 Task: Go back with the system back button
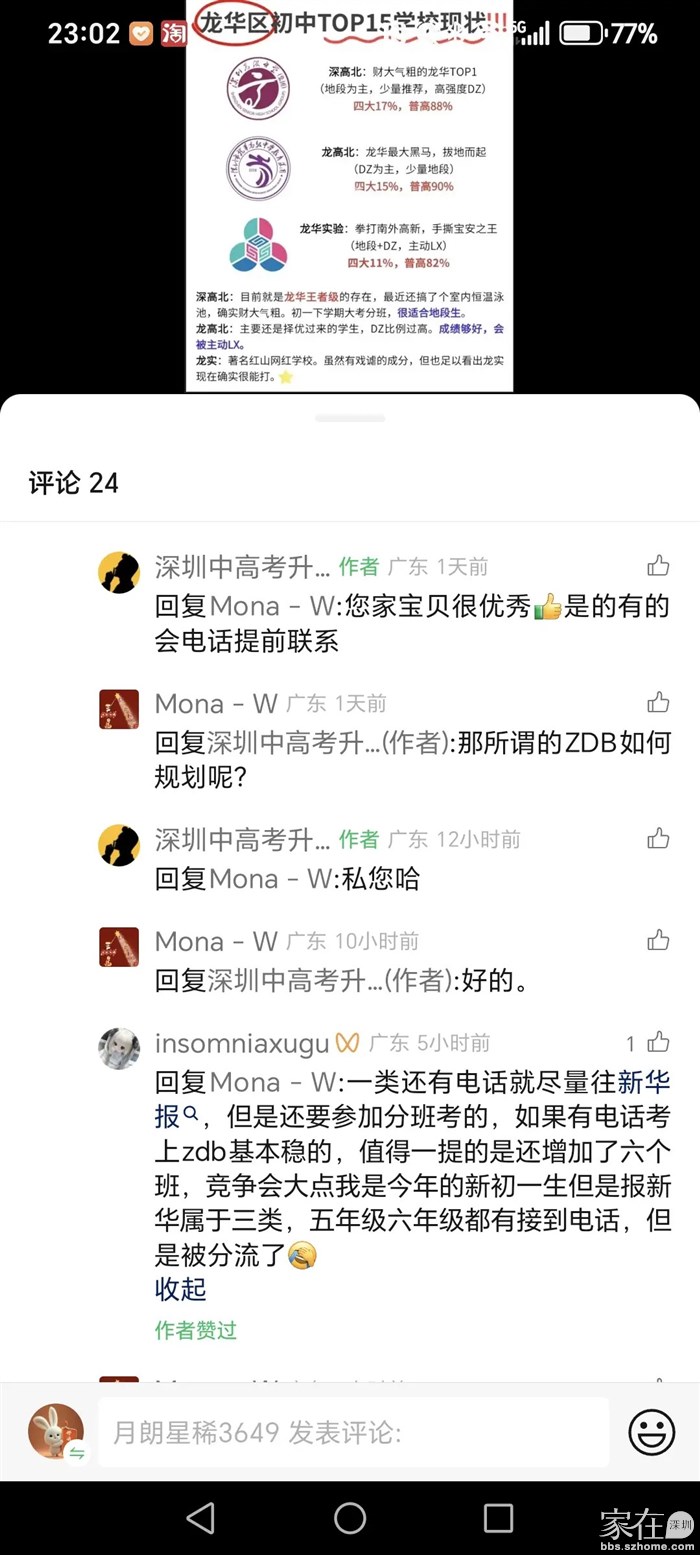click(x=201, y=1517)
